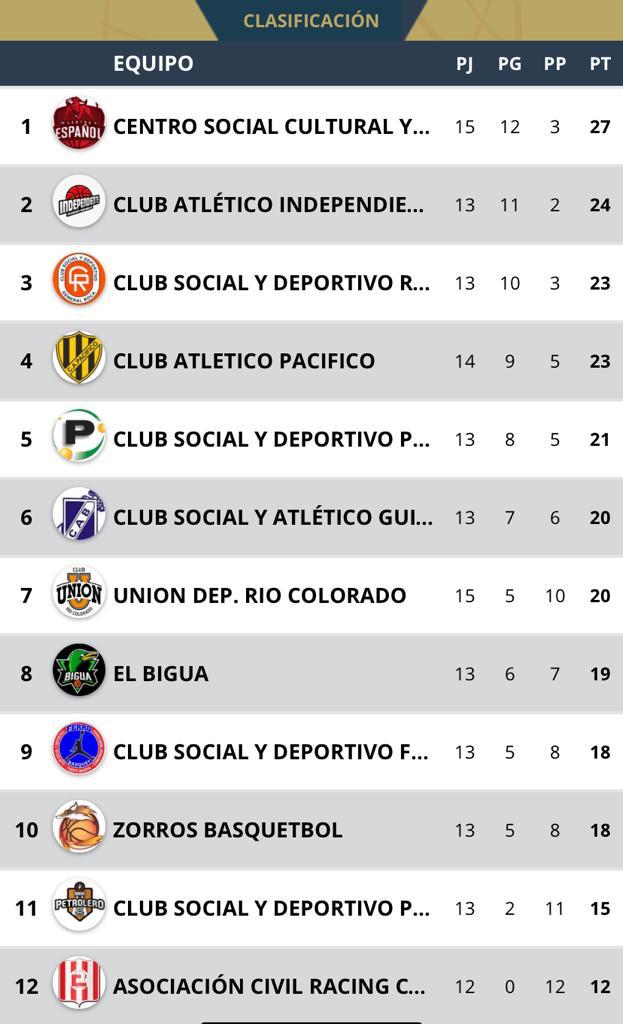The width and height of the screenshot is (623, 1024).
Task: Open Club Social y Deportivo P... in fifth place
Action: [312, 439]
